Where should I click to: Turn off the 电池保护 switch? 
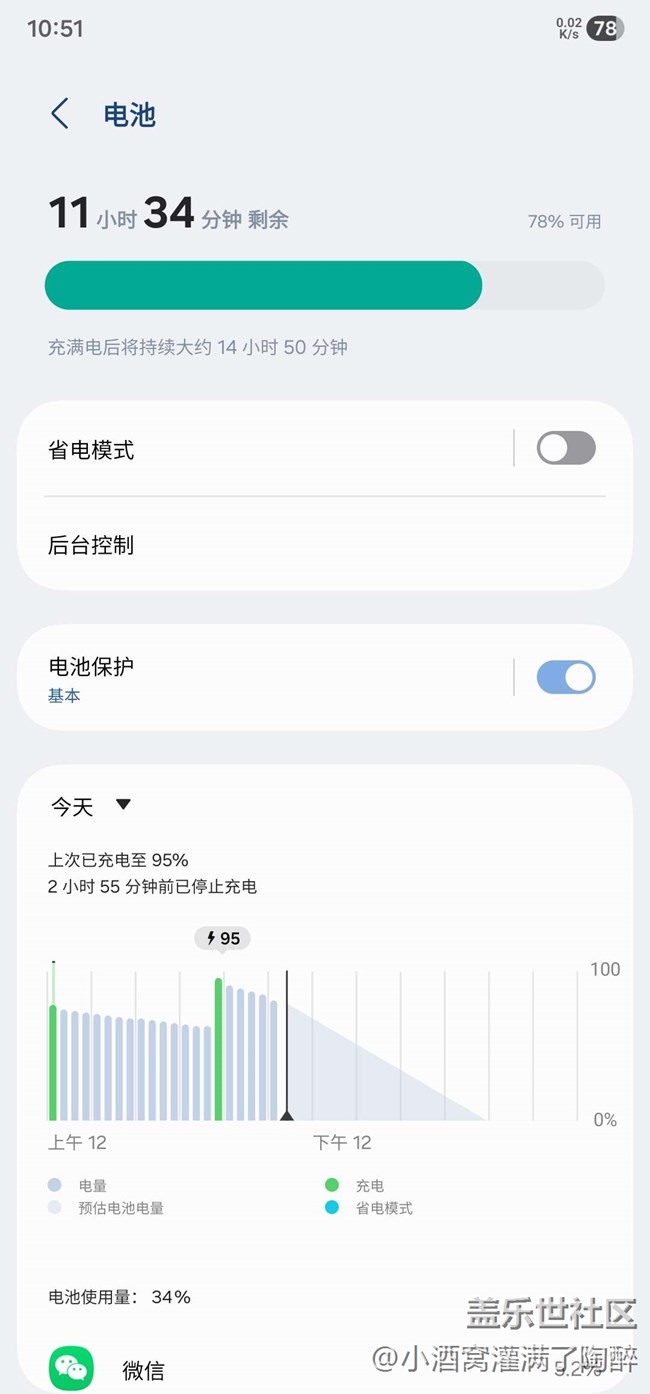pyautogui.click(x=566, y=677)
